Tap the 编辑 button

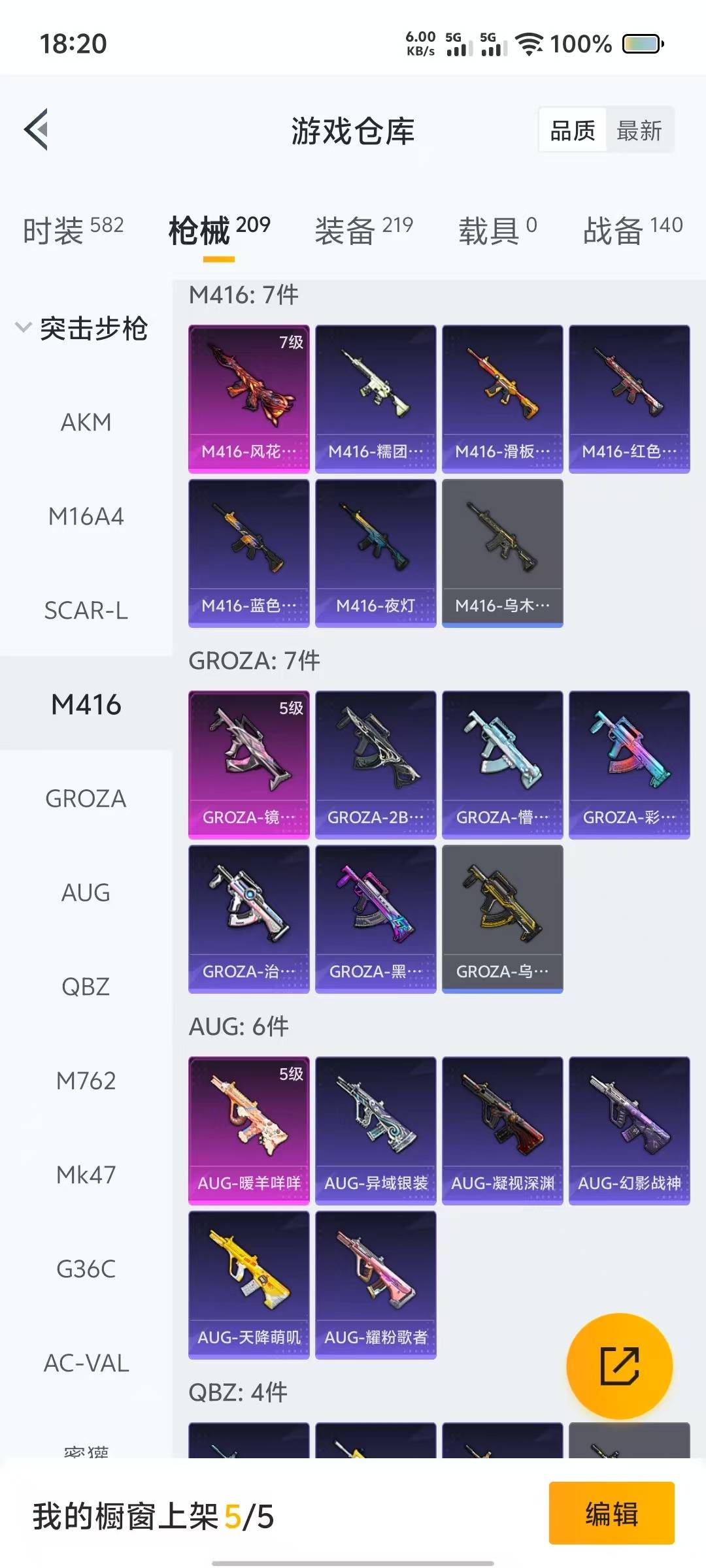611,1512
